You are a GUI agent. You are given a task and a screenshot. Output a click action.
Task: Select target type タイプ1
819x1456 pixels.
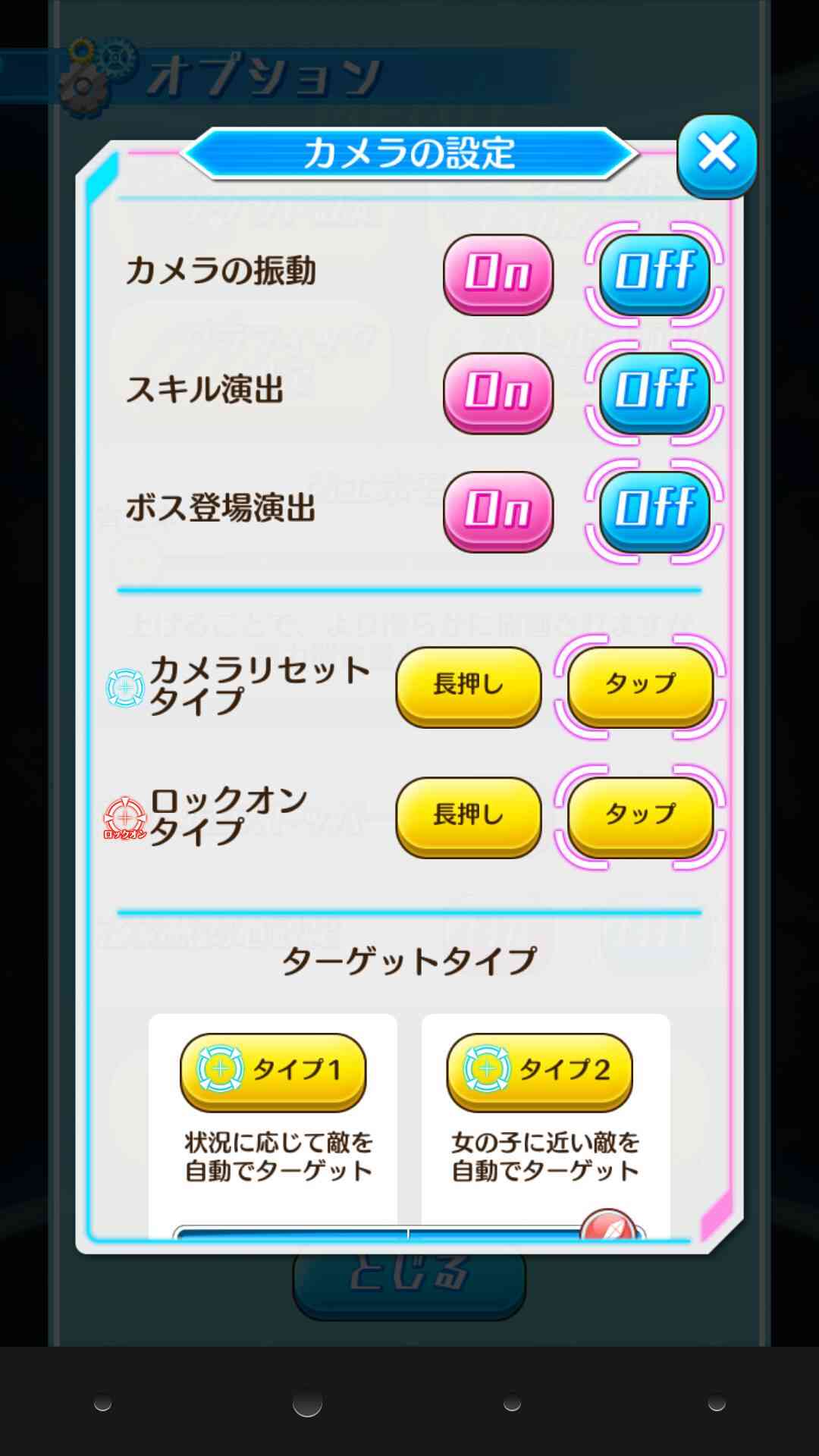click(273, 1072)
